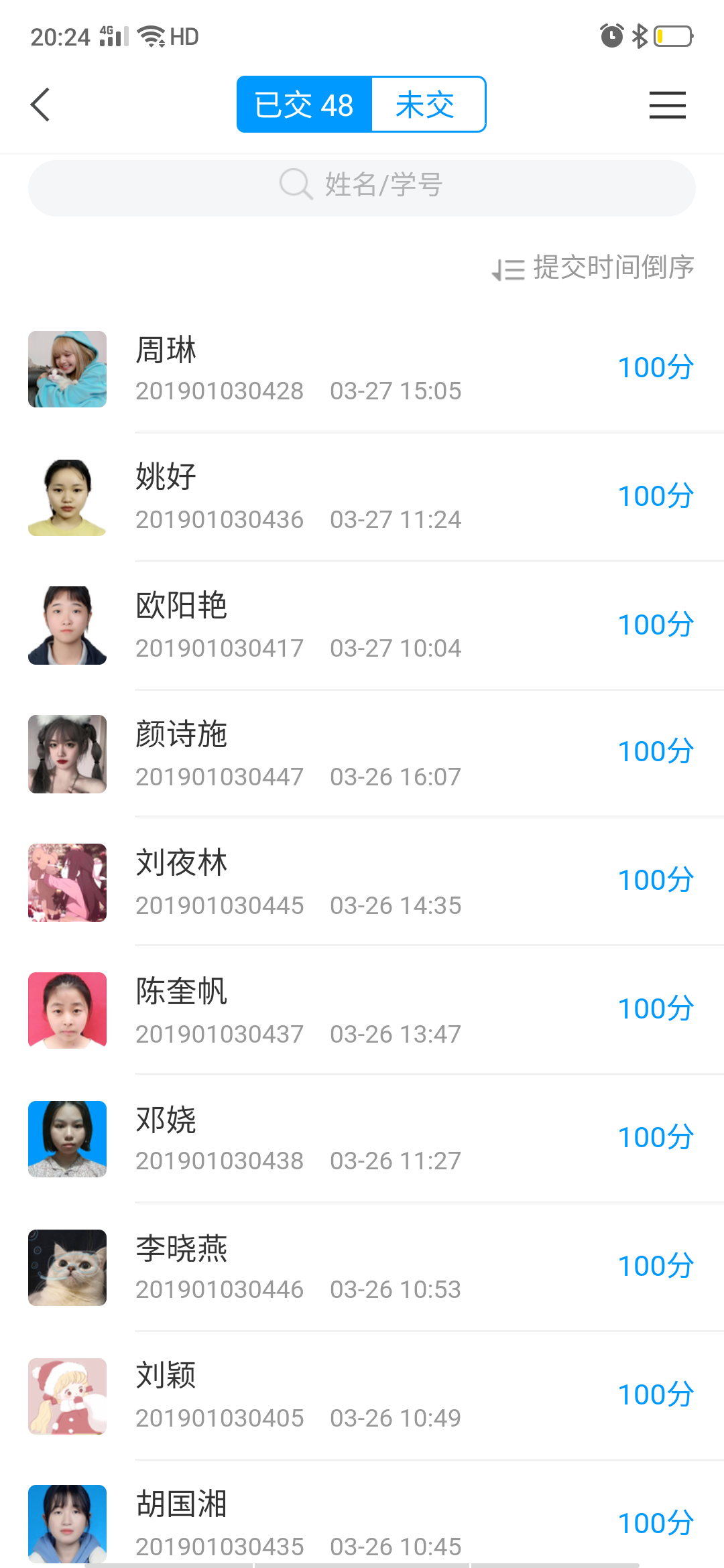
Task: Open 李晓燕's submitted work
Action: 362,1268
